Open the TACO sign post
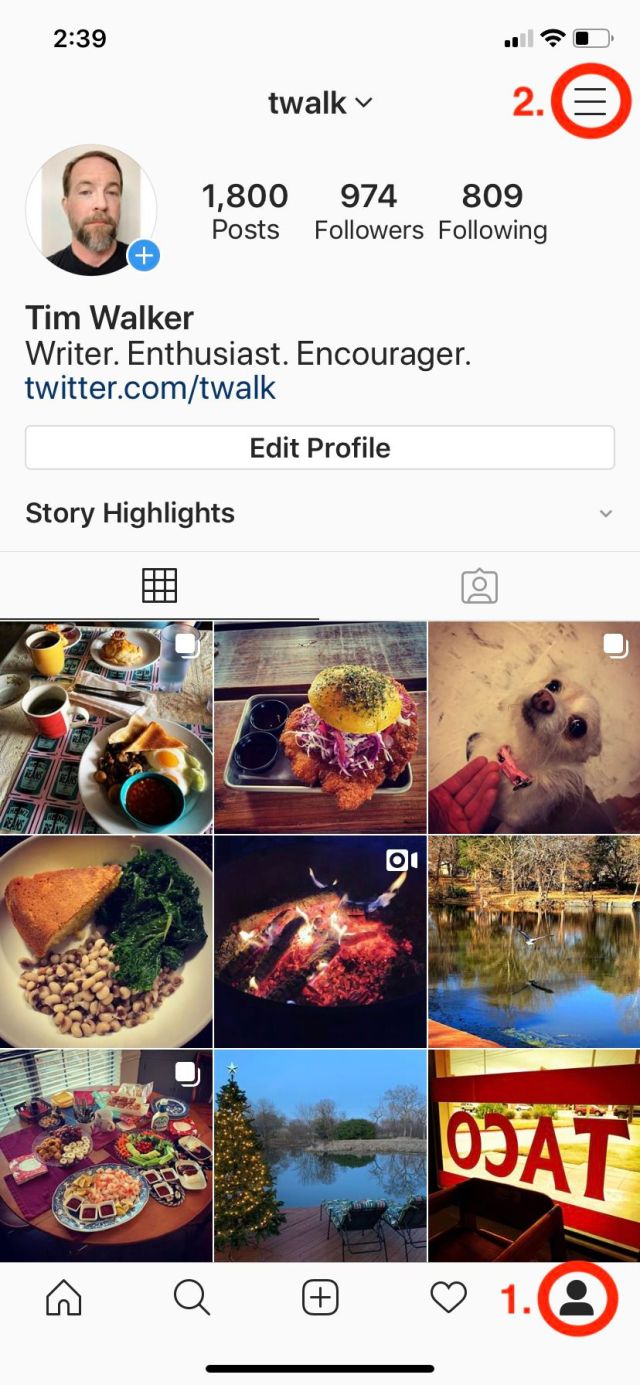Viewport: 640px width, 1385px height. click(x=534, y=1155)
